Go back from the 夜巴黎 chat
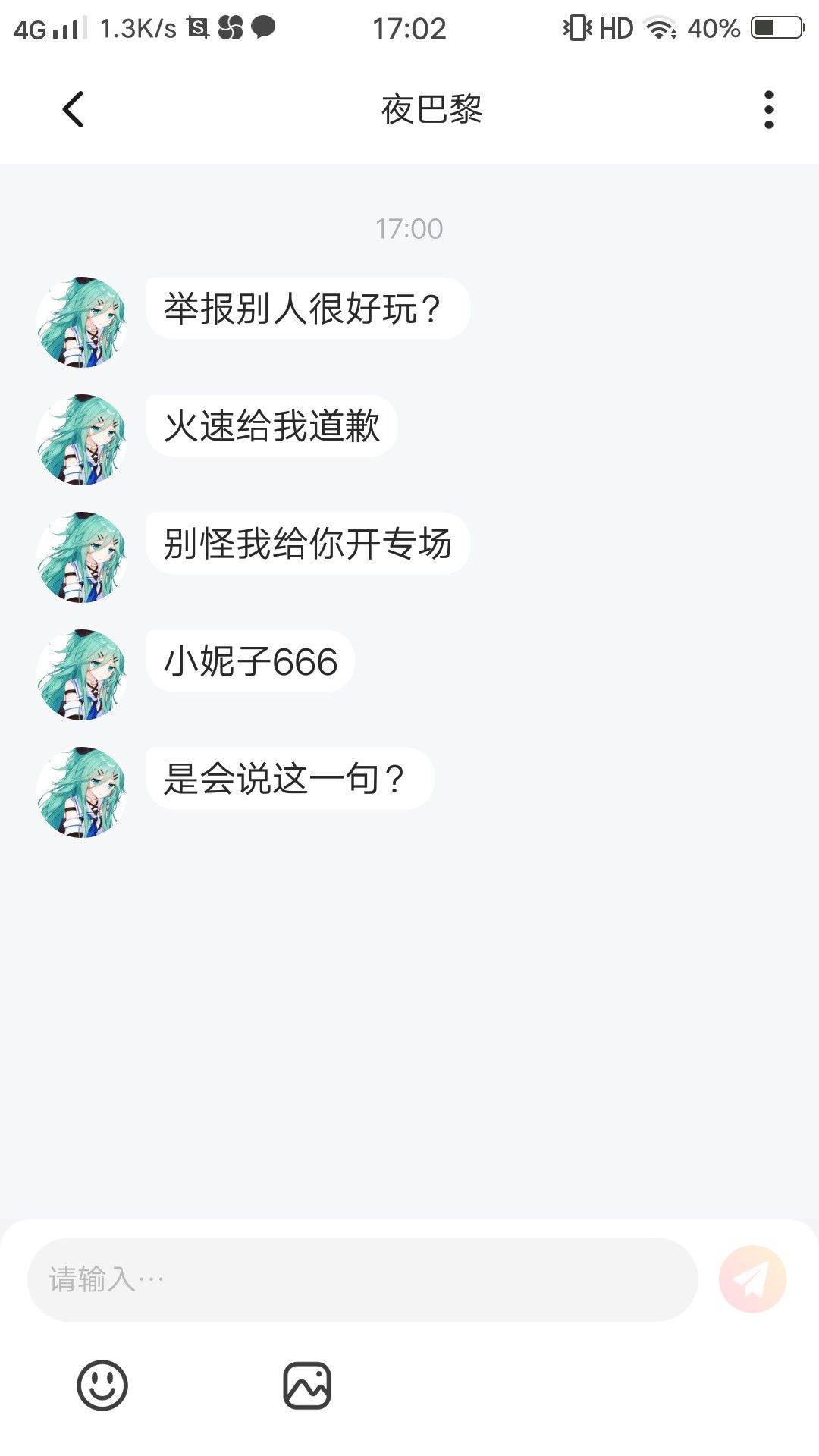 tap(73, 109)
